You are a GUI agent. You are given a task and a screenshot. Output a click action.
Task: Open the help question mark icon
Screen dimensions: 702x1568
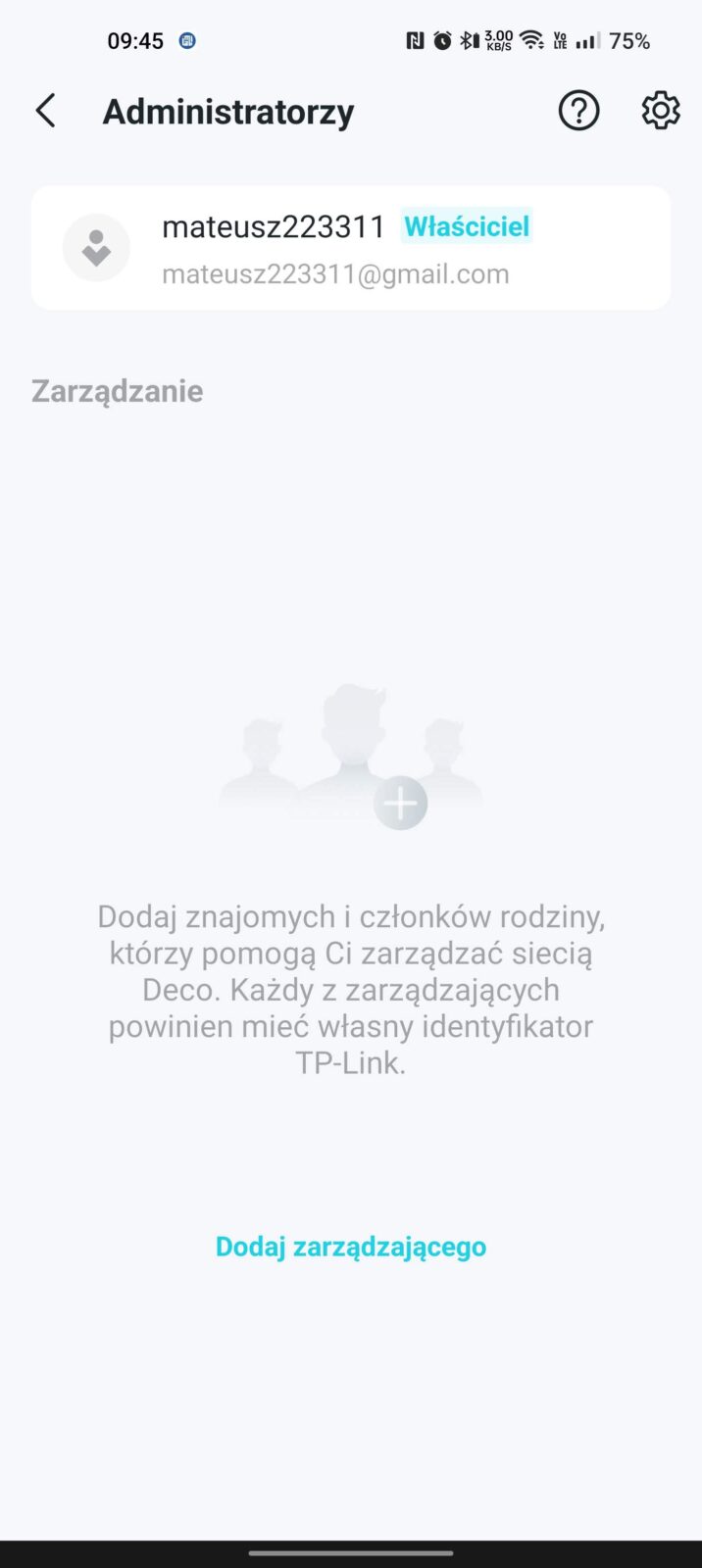click(x=578, y=111)
